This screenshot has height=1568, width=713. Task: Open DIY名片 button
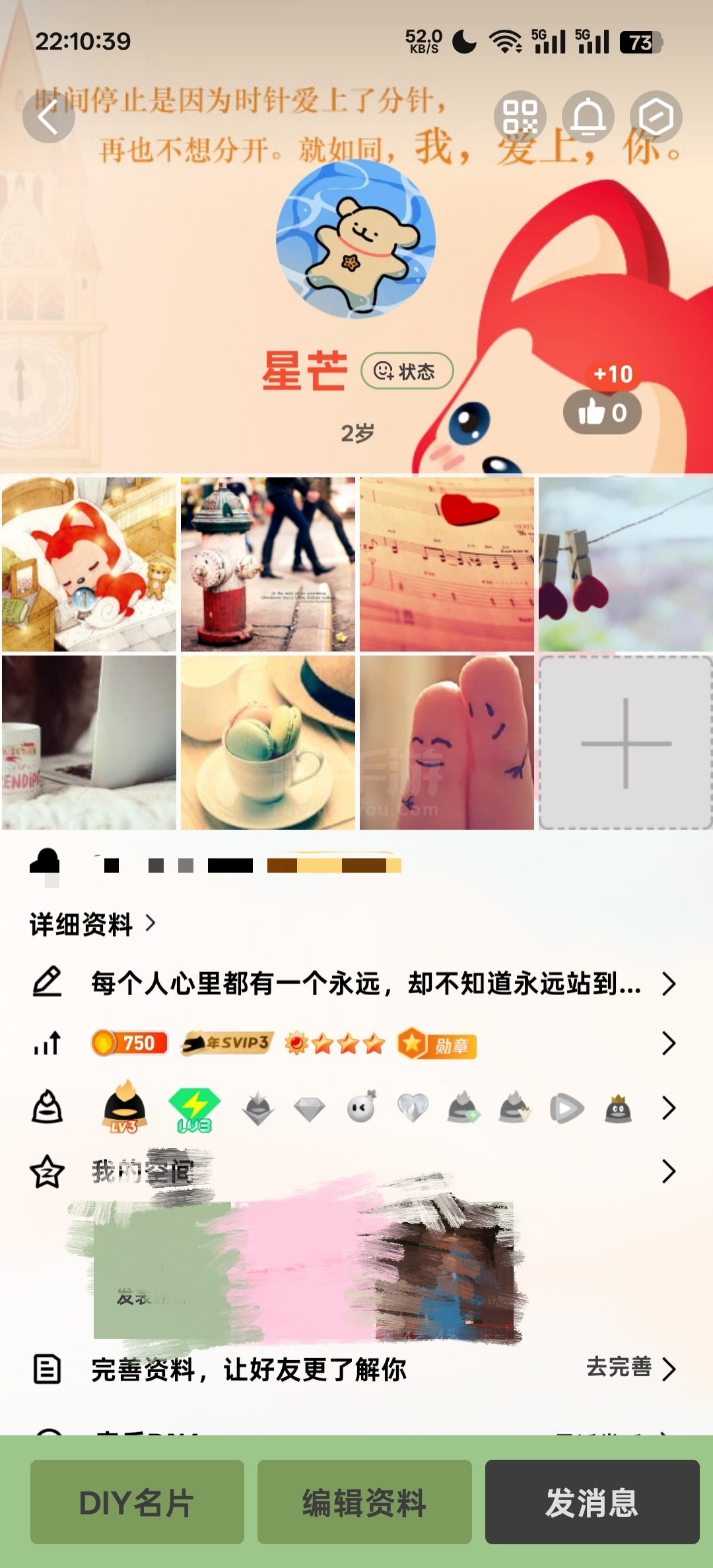137,1503
